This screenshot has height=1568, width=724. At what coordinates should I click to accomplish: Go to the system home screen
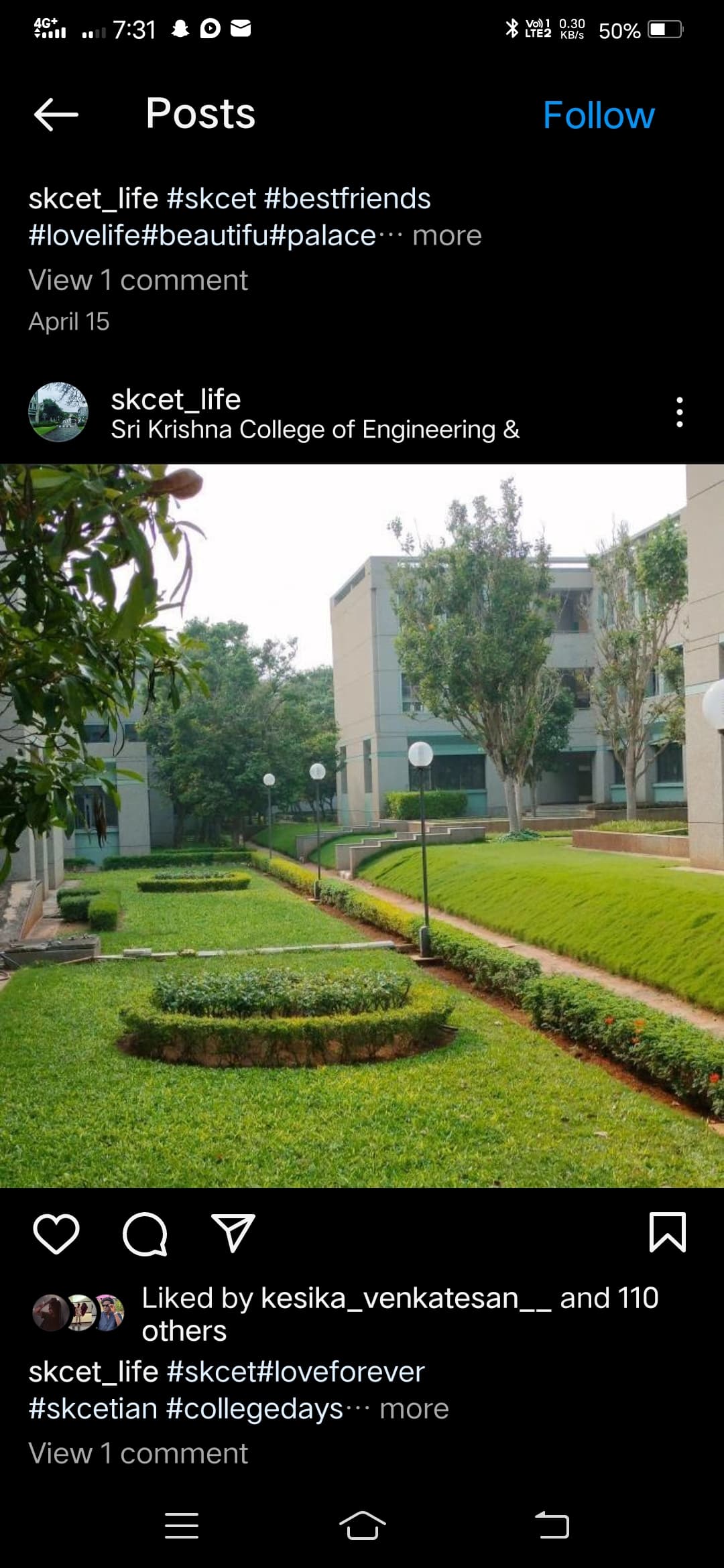point(362,1526)
